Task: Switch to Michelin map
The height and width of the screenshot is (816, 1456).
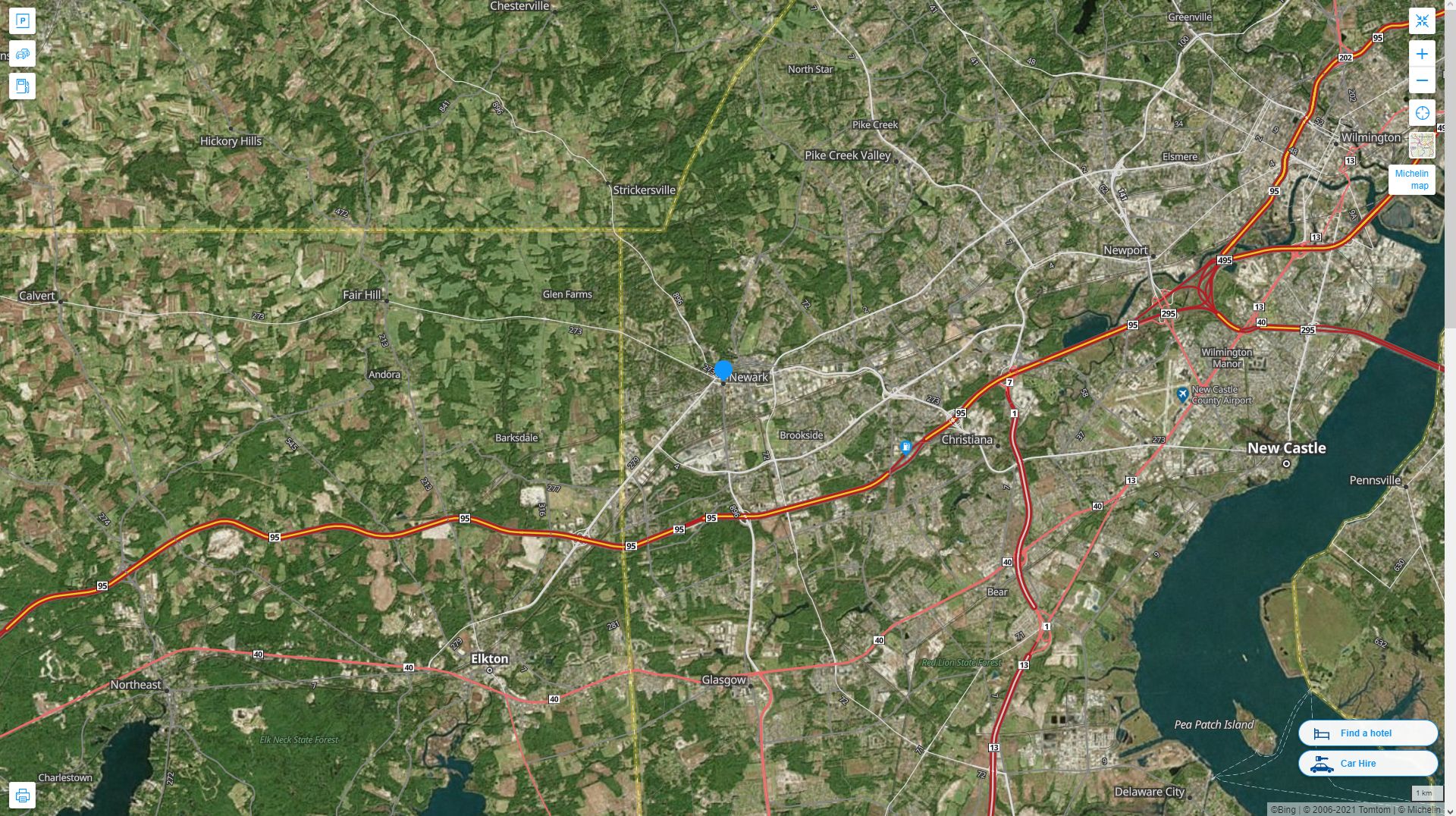Action: (1411, 180)
